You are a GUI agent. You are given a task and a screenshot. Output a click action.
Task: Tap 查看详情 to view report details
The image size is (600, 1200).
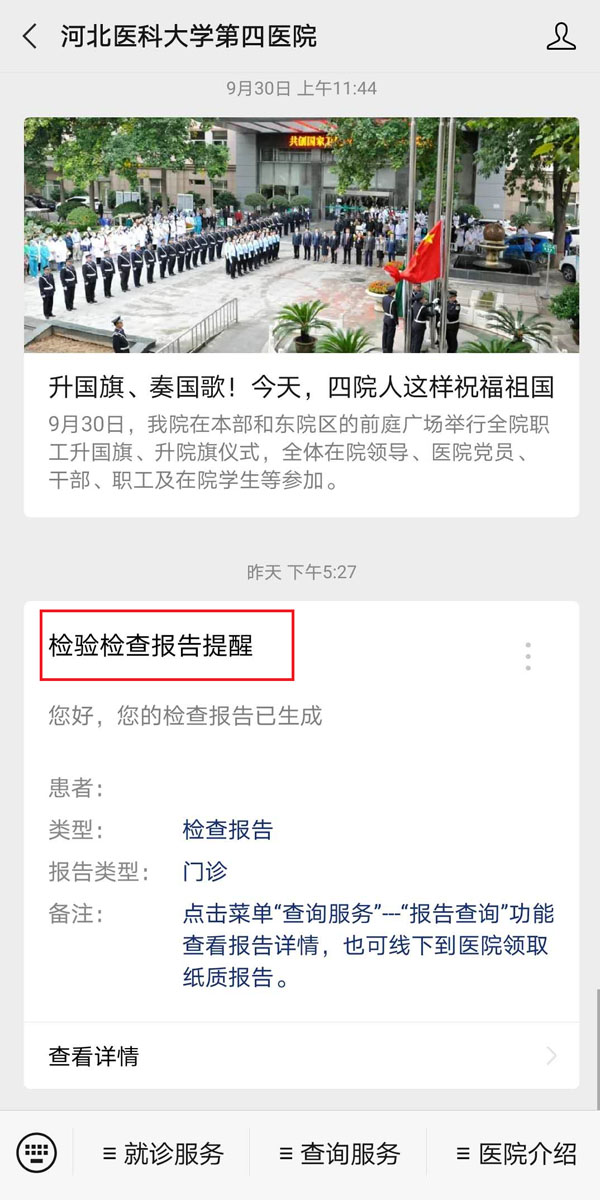(300, 1056)
